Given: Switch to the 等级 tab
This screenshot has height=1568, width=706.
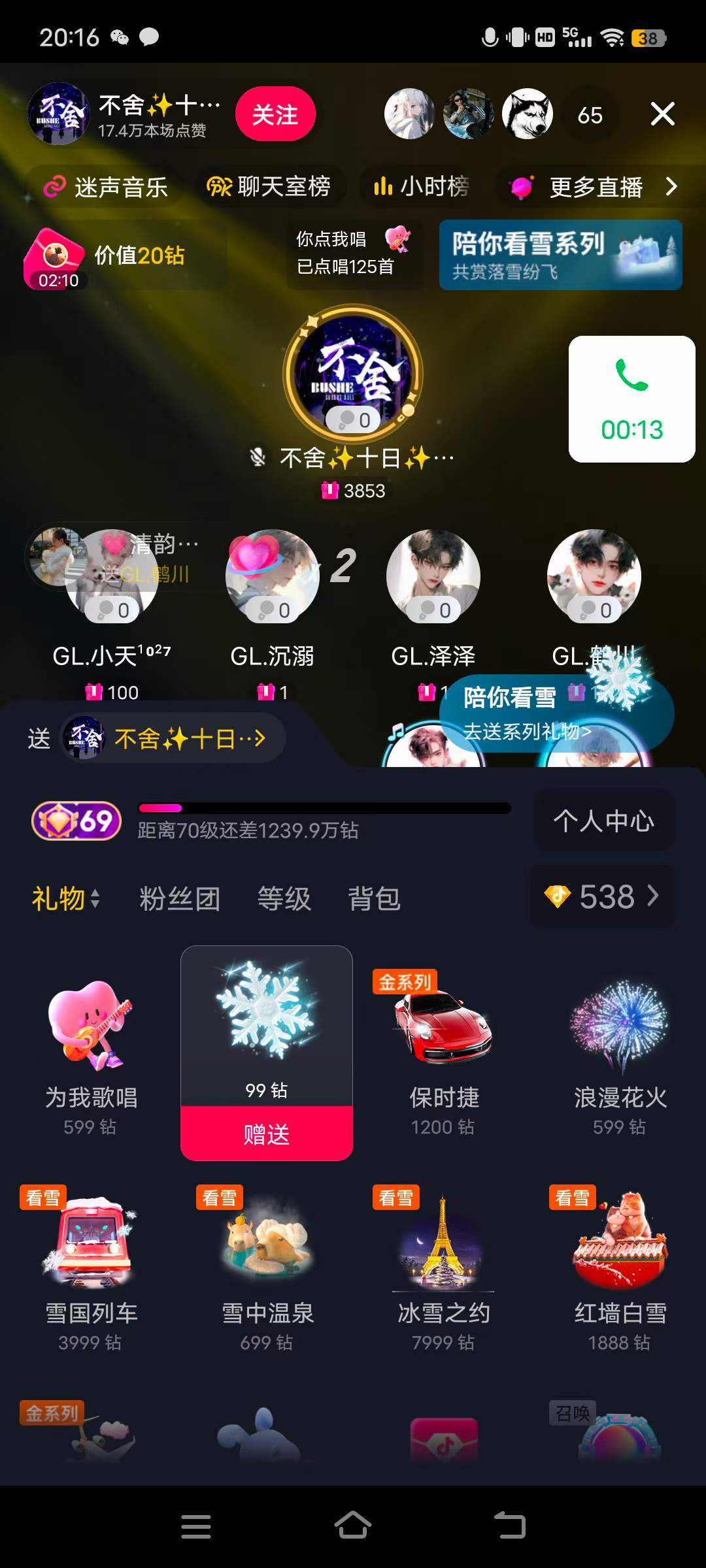Looking at the screenshot, I should click(284, 899).
